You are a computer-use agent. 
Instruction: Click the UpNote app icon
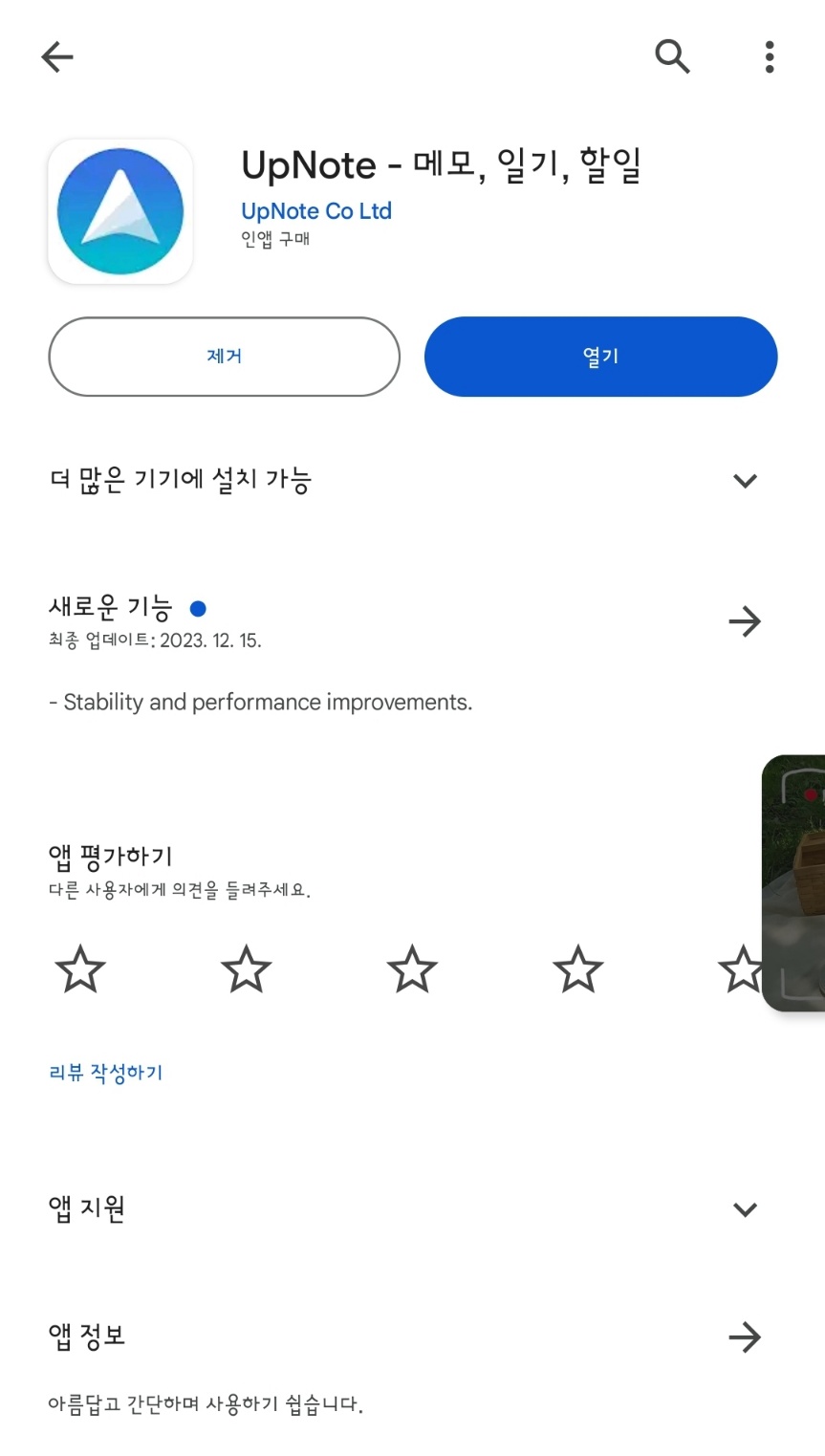pyautogui.click(x=120, y=210)
